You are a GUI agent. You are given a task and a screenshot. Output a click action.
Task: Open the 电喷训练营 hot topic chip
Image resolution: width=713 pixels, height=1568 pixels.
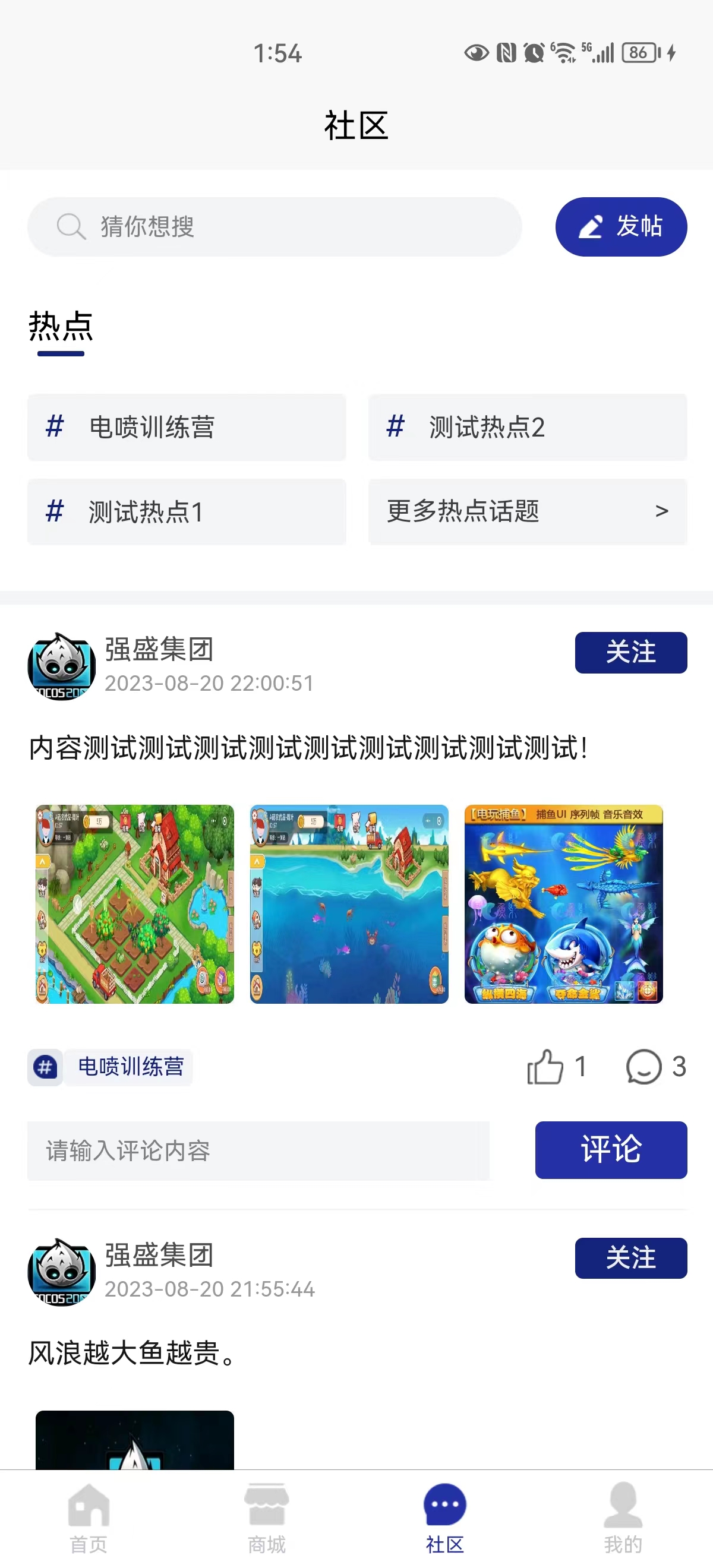pyautogui.click(x=187, y=426)
